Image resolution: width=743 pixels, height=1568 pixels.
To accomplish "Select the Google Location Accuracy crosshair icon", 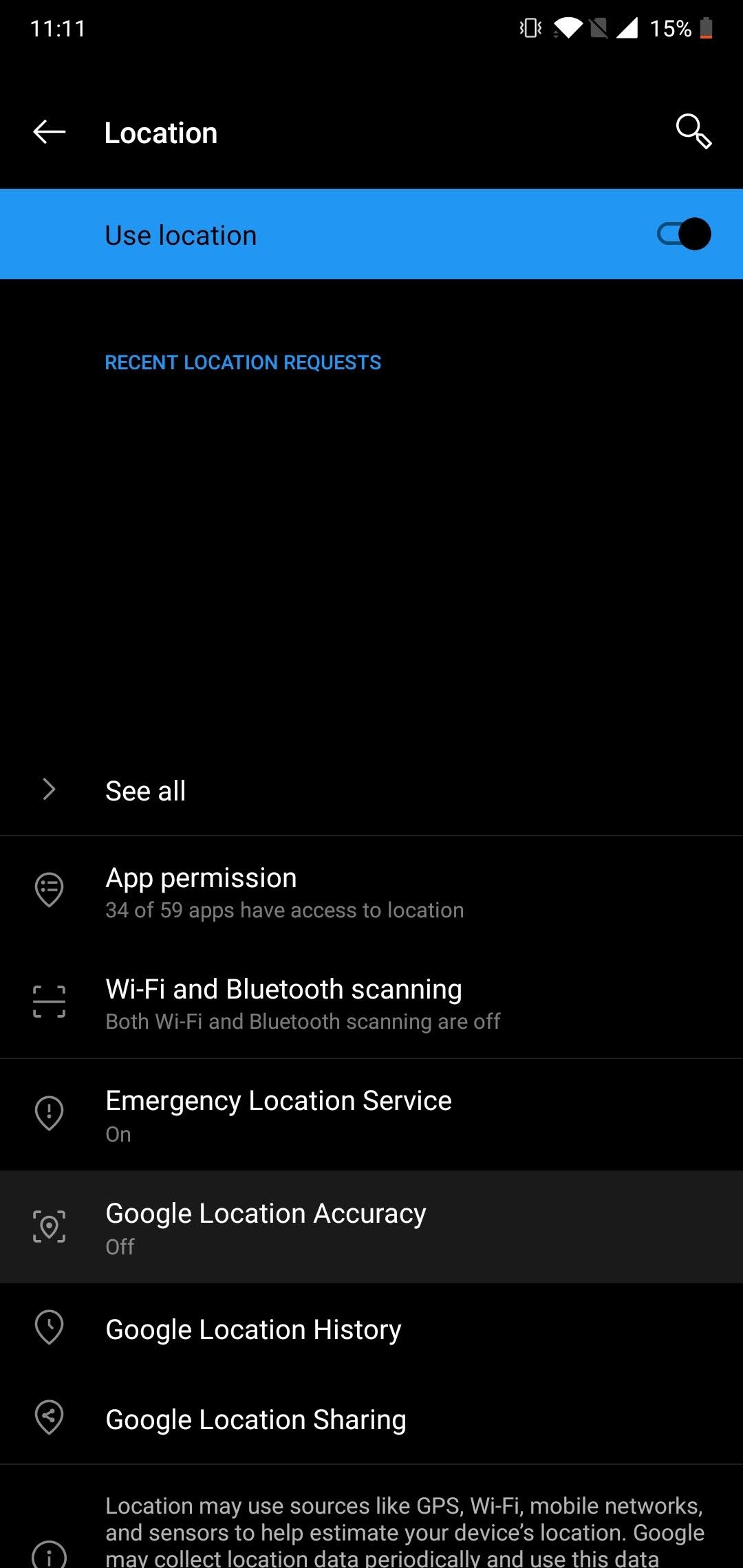I will [x=49, y=1226].
